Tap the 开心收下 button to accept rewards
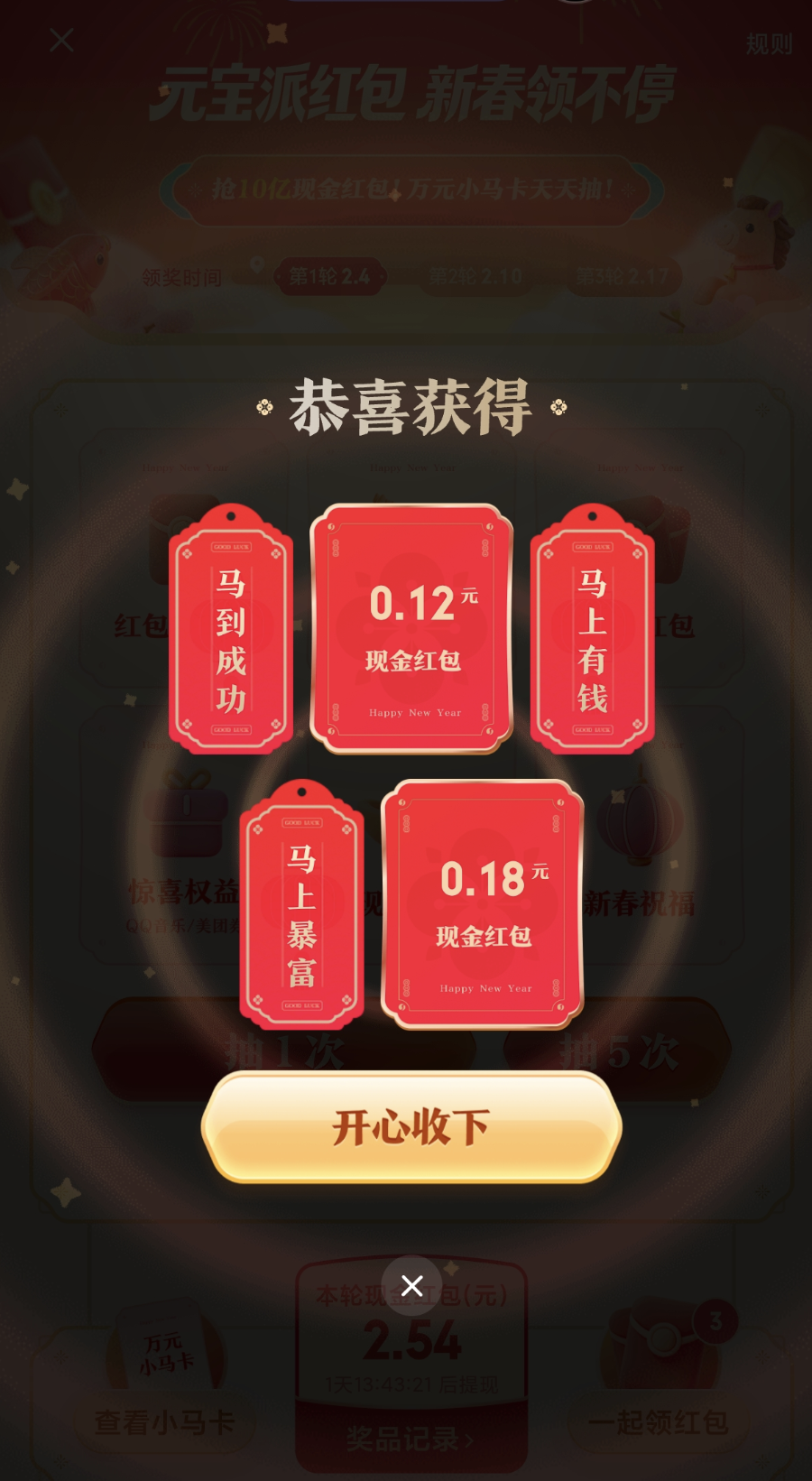Screen dimensions: 812x1481 (411, 1127)
